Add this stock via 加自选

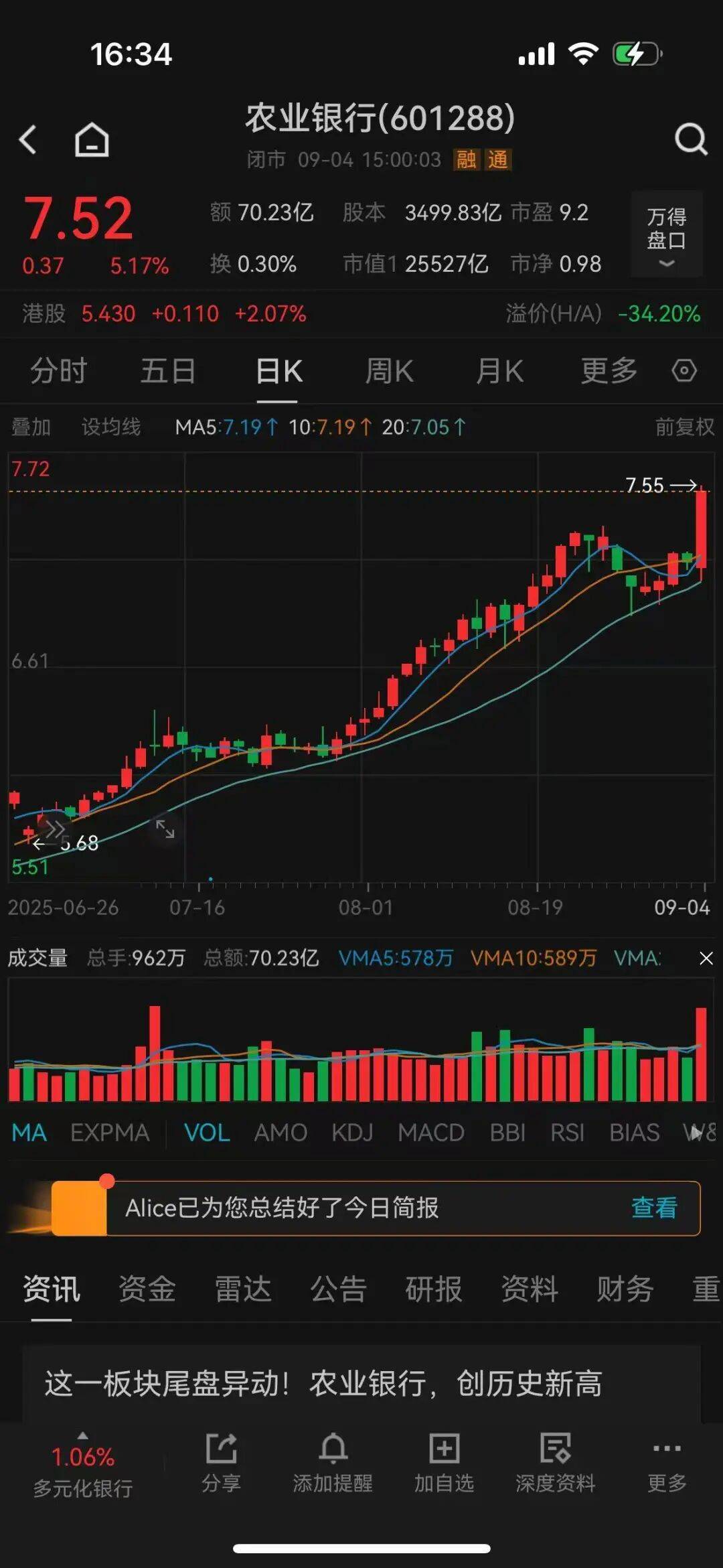coord(444,1464)
